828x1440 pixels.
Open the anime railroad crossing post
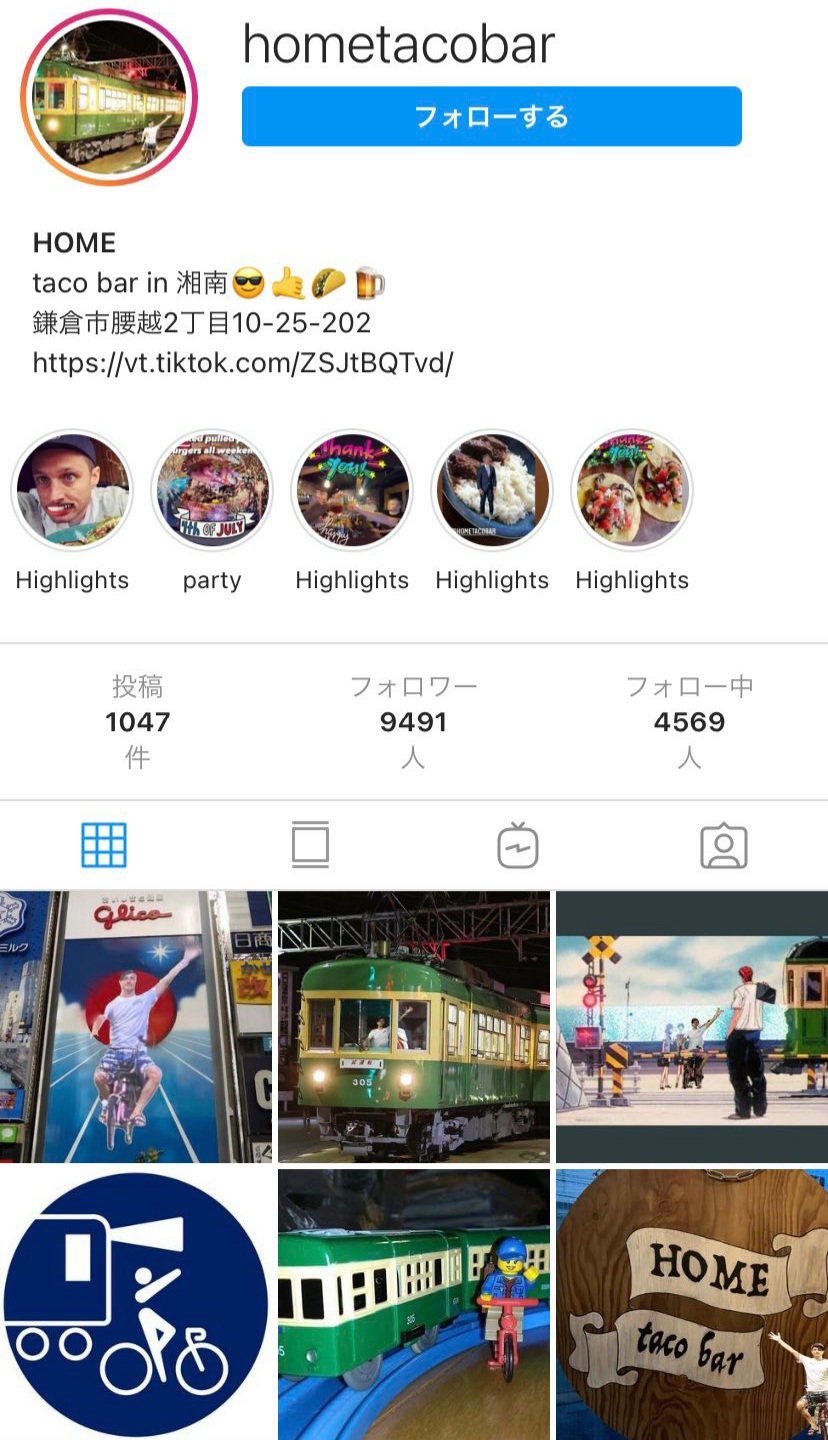click(692, 1027)
